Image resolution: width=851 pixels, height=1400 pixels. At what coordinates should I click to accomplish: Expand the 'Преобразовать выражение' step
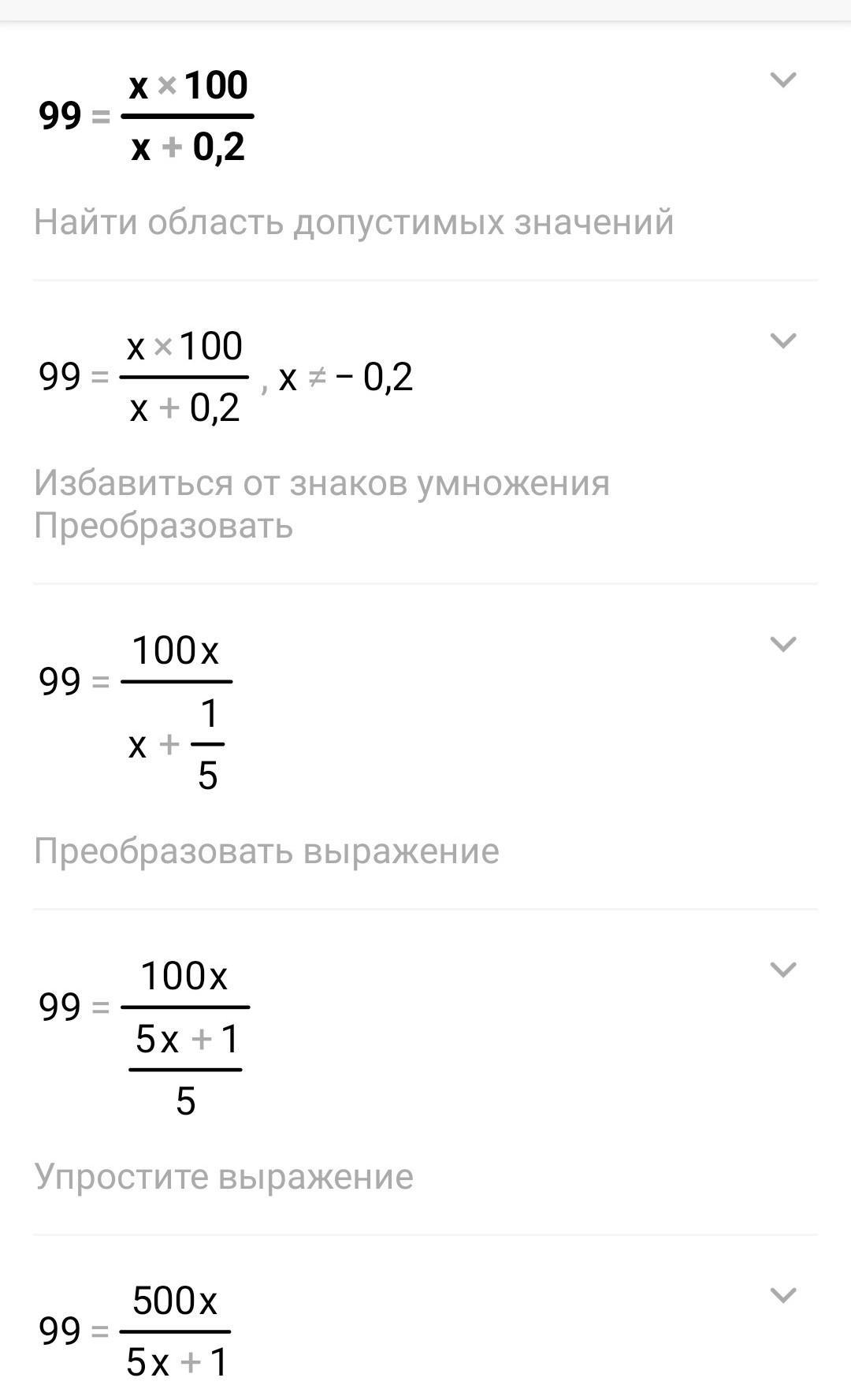pyautogui.click(x=782, y=644)
